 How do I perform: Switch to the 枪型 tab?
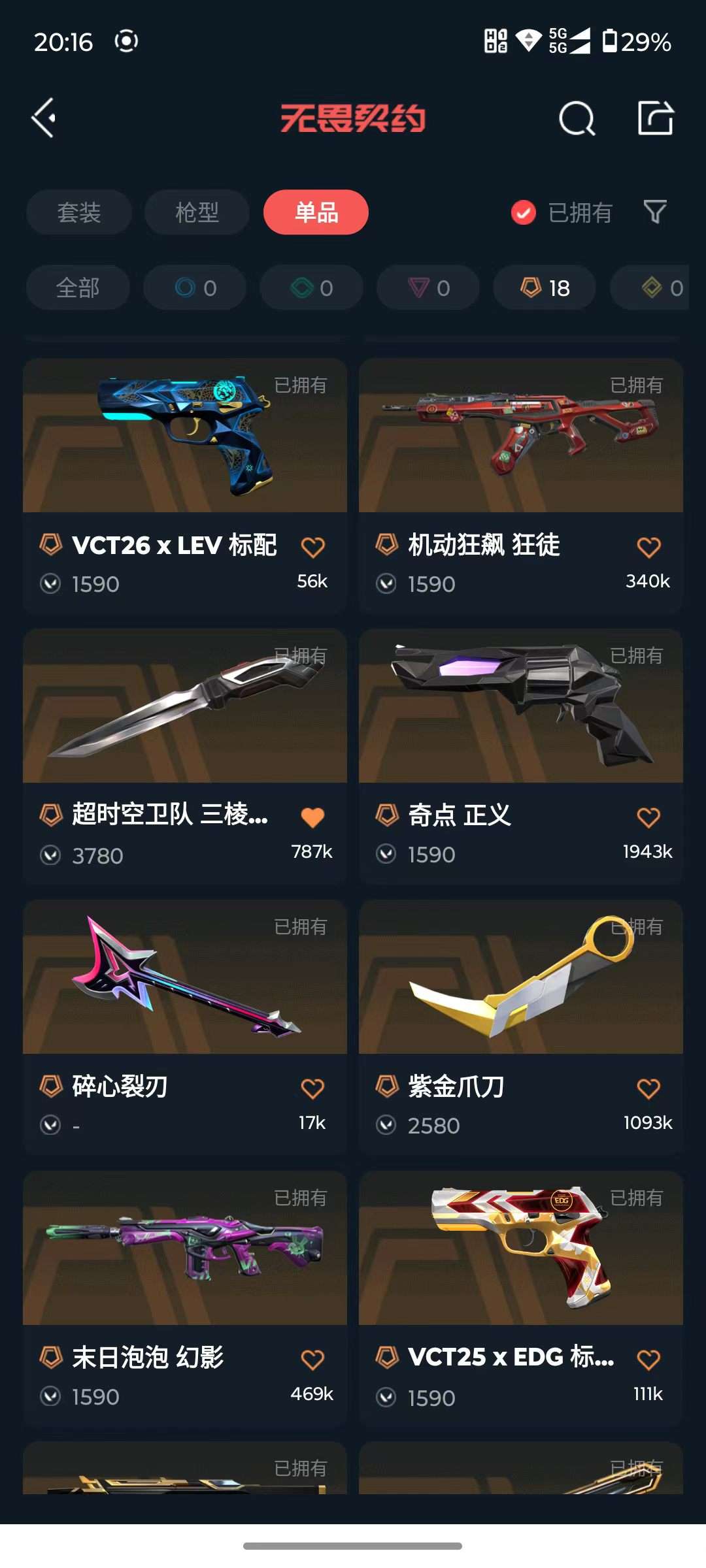197,212
